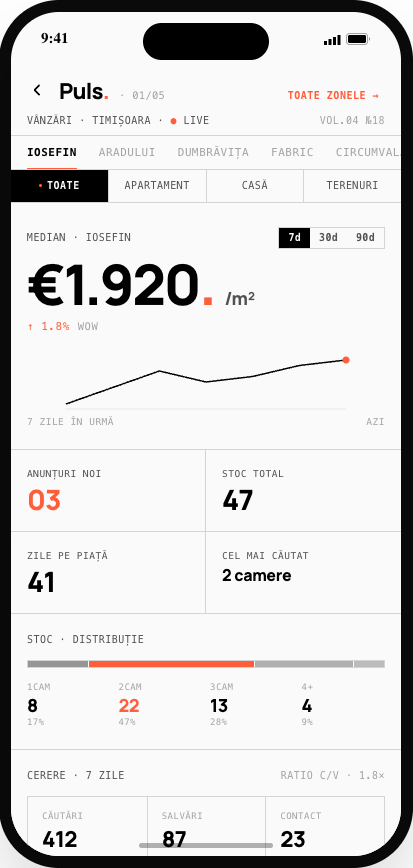
Task: Open the Toate zonele link
Action: click(x=333, y=95)
